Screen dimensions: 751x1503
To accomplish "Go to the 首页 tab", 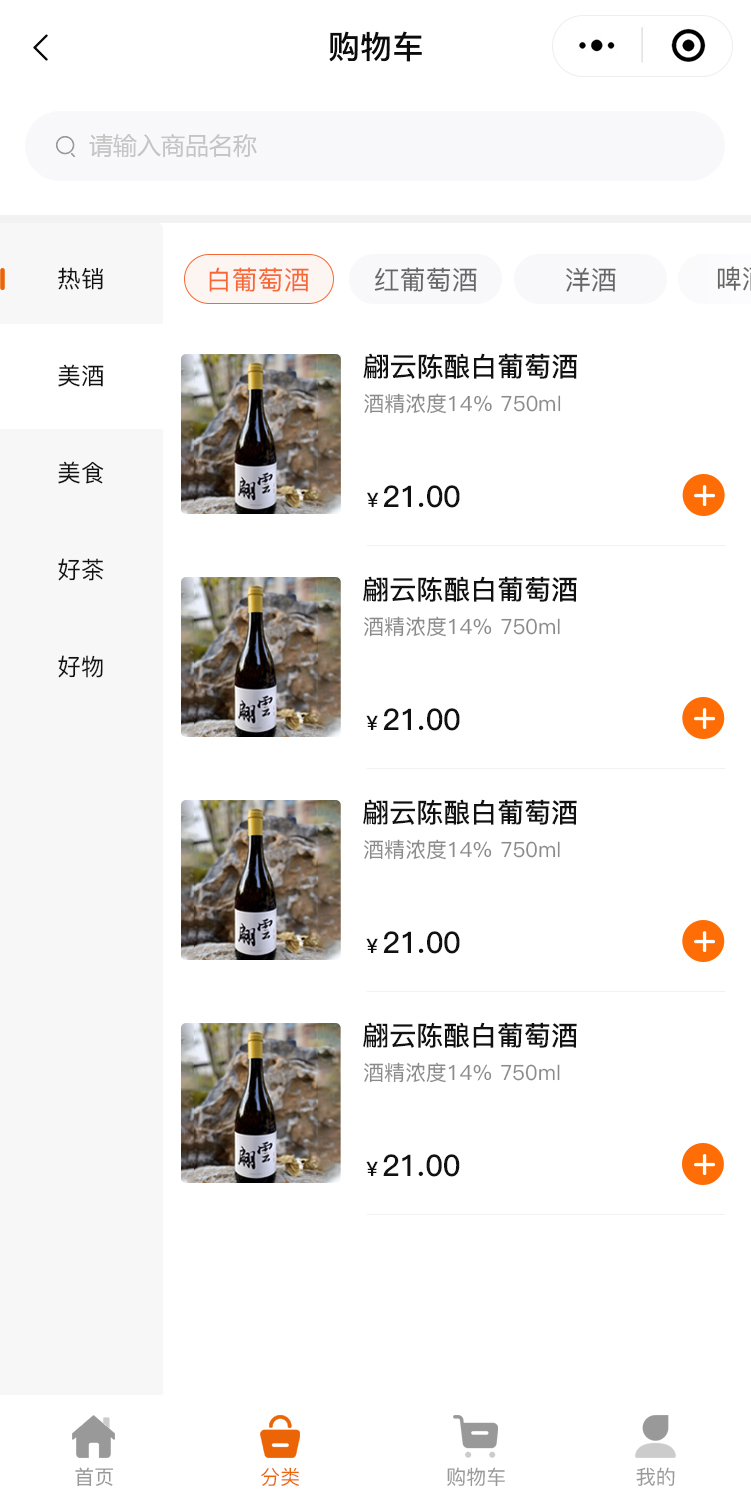I will pos(94,1450).
